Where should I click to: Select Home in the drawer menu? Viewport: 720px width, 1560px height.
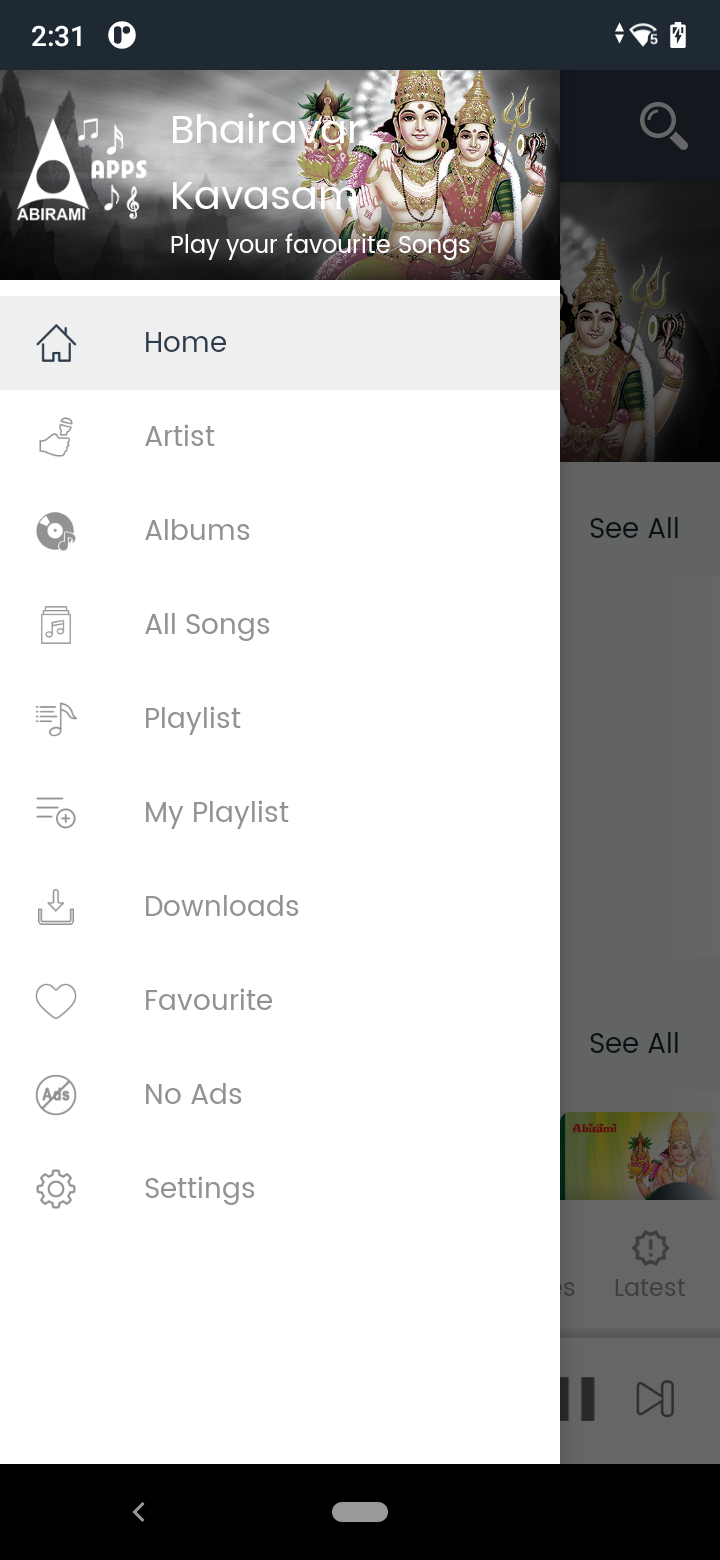click(x=280, y=343)
